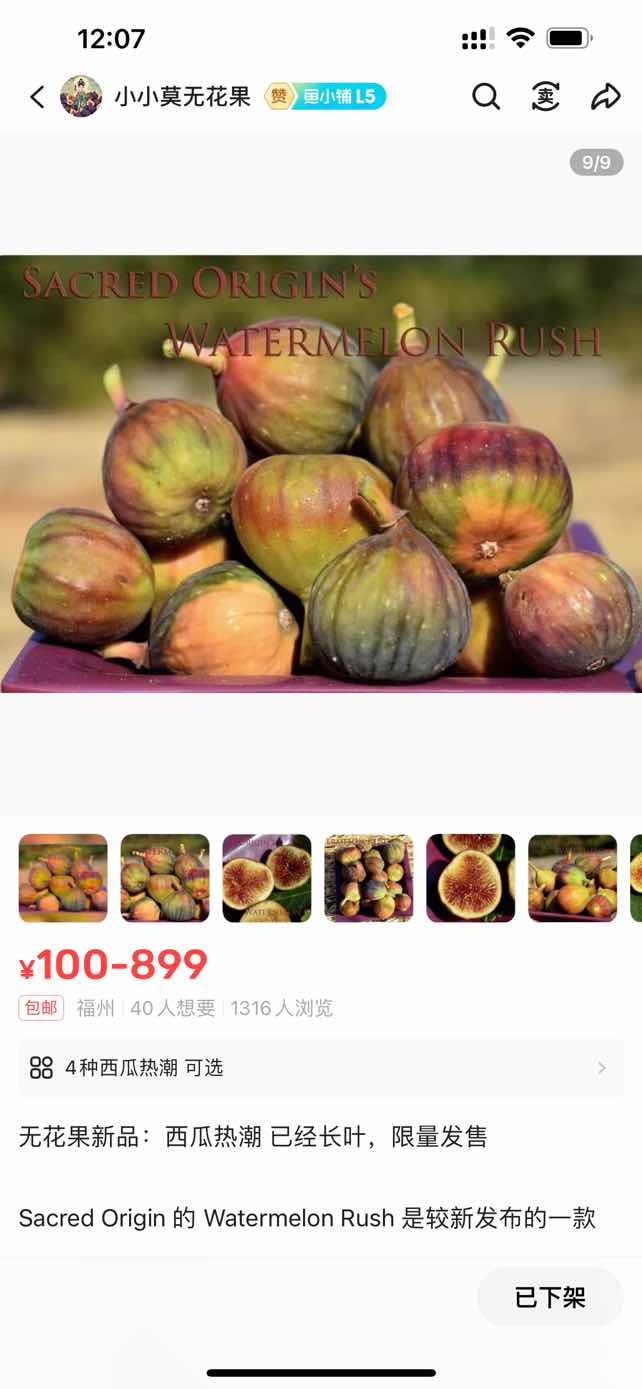Image resolution: width=642 pixels, height=1389 pixels.
Task: View the large Watermelon Rush photo
Action: tap(321, 474)
